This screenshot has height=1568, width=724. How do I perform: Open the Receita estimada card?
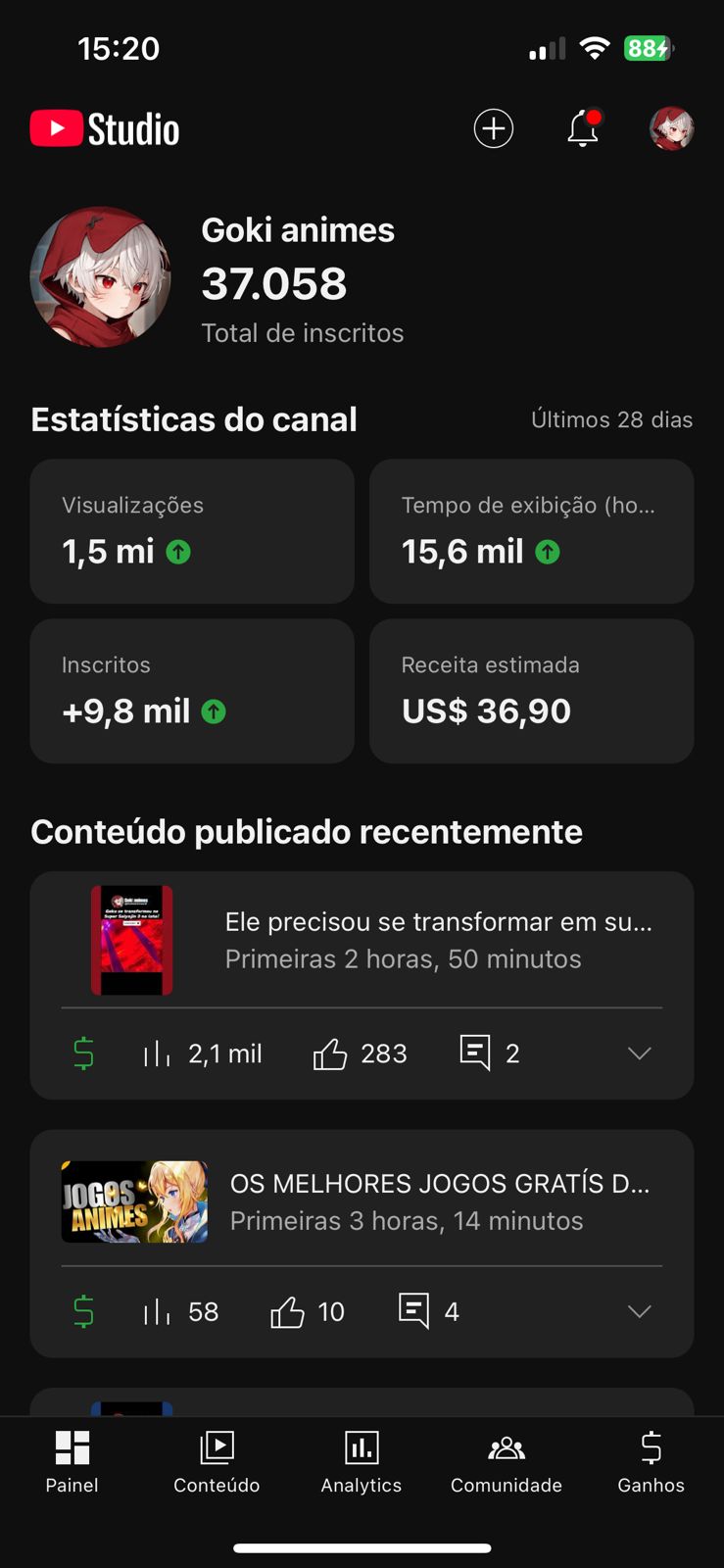tap(531, 691)
